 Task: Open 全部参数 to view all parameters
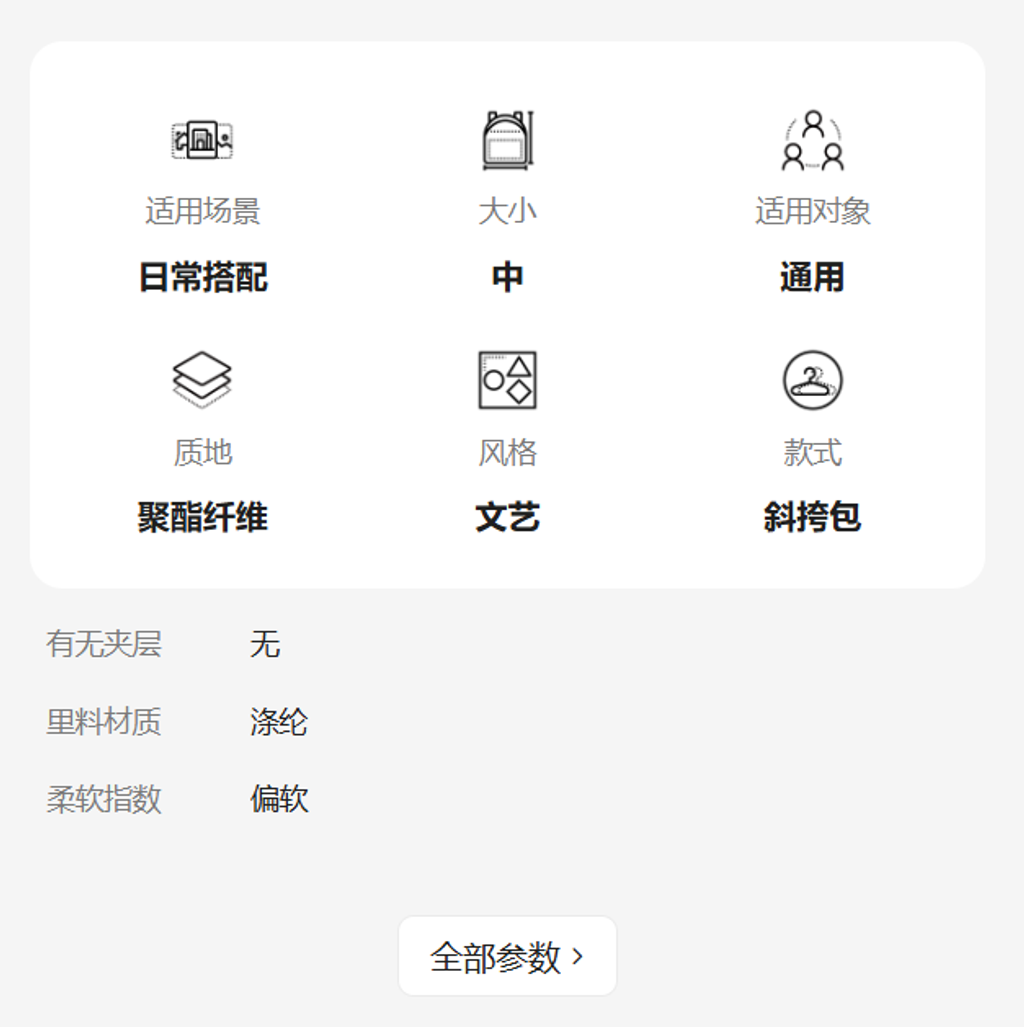coord(507,956)
